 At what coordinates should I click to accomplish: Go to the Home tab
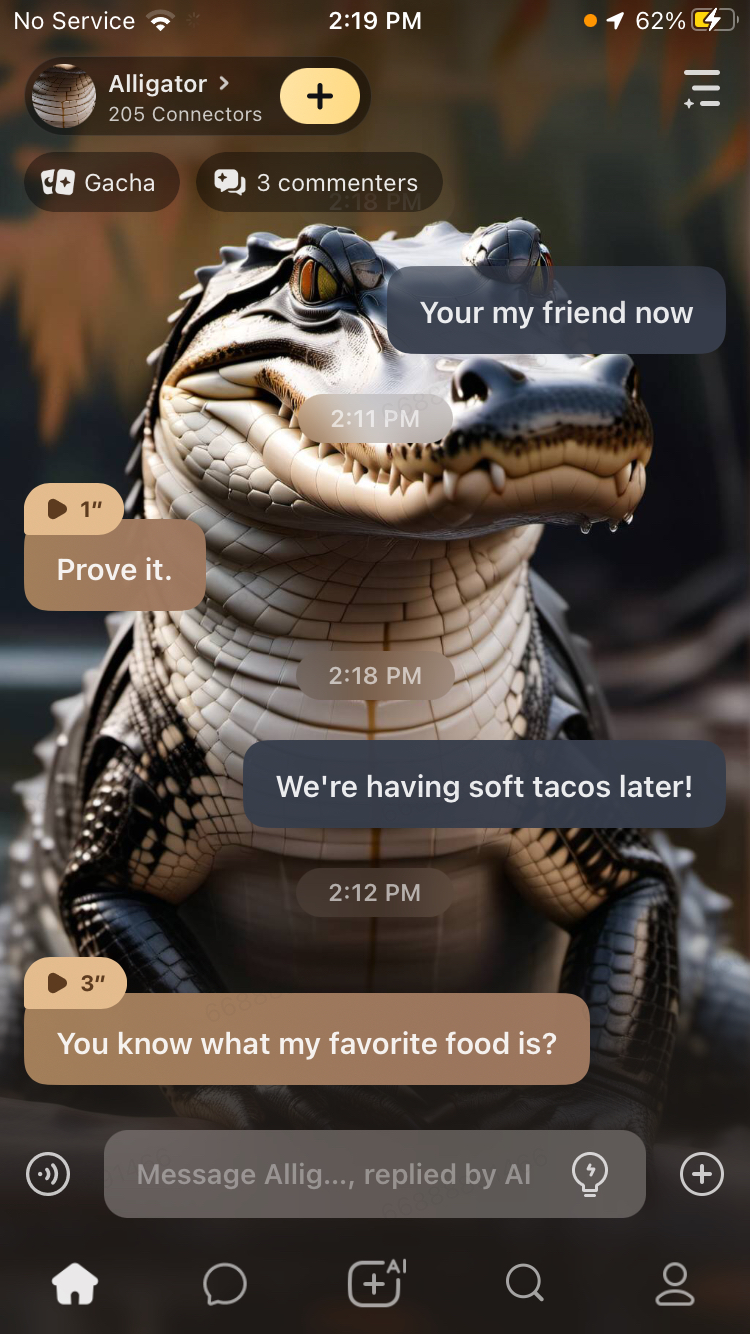tap(76, 1283)
